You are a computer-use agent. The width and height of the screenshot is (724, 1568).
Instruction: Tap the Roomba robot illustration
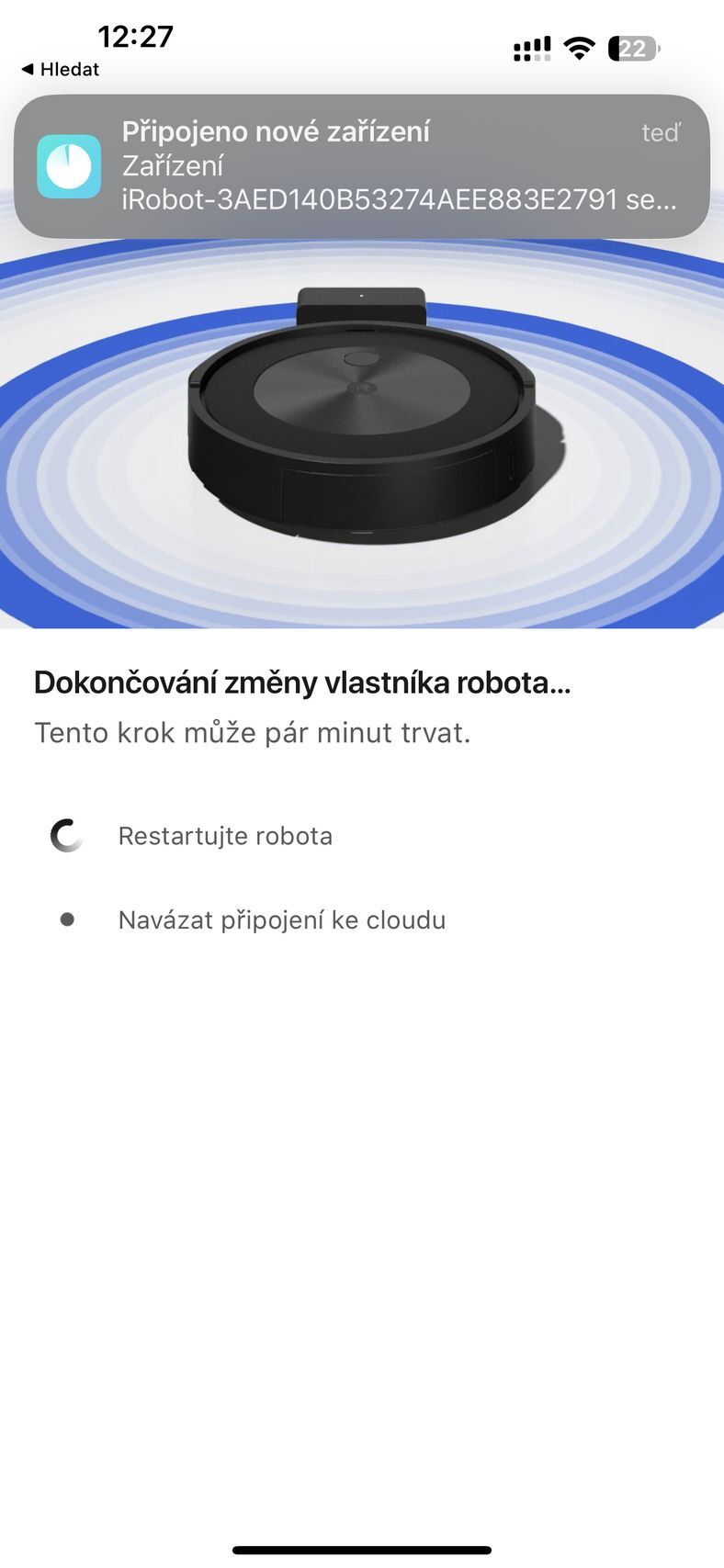pyautogui.click(x=362, y=432)
